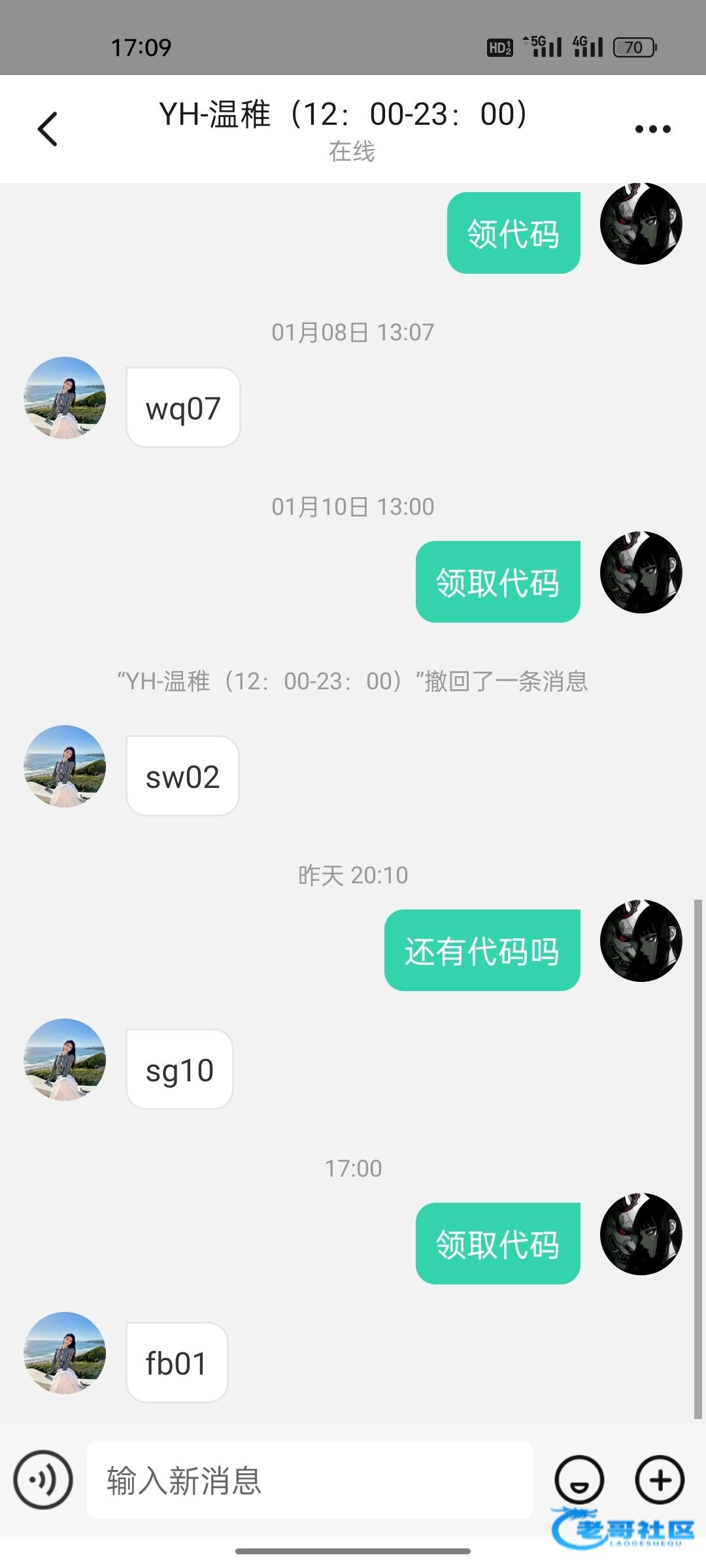Open the plus attachment menu
The image size is (706, 1568).
point(660,1480)
